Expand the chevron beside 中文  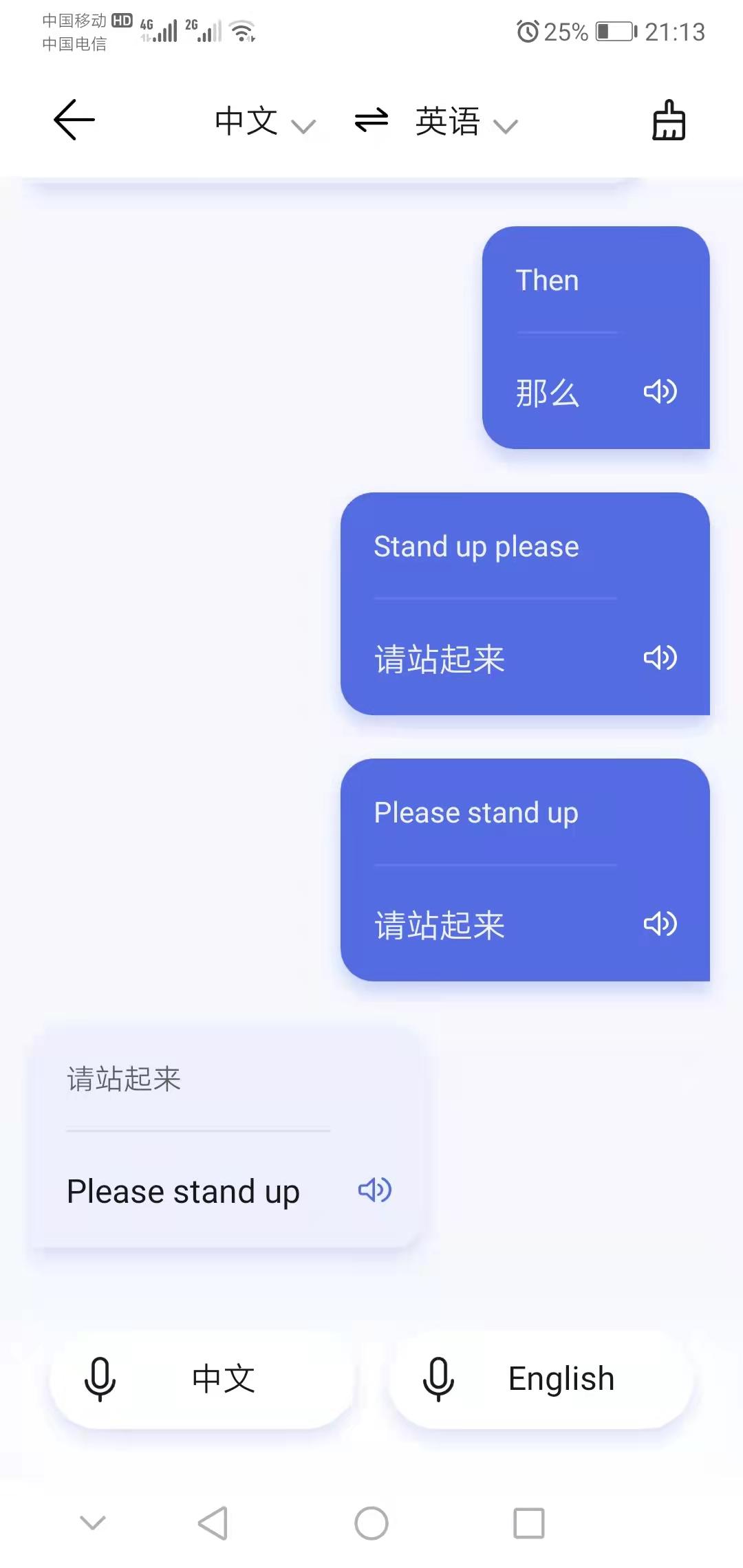click(x=303, y=125)
